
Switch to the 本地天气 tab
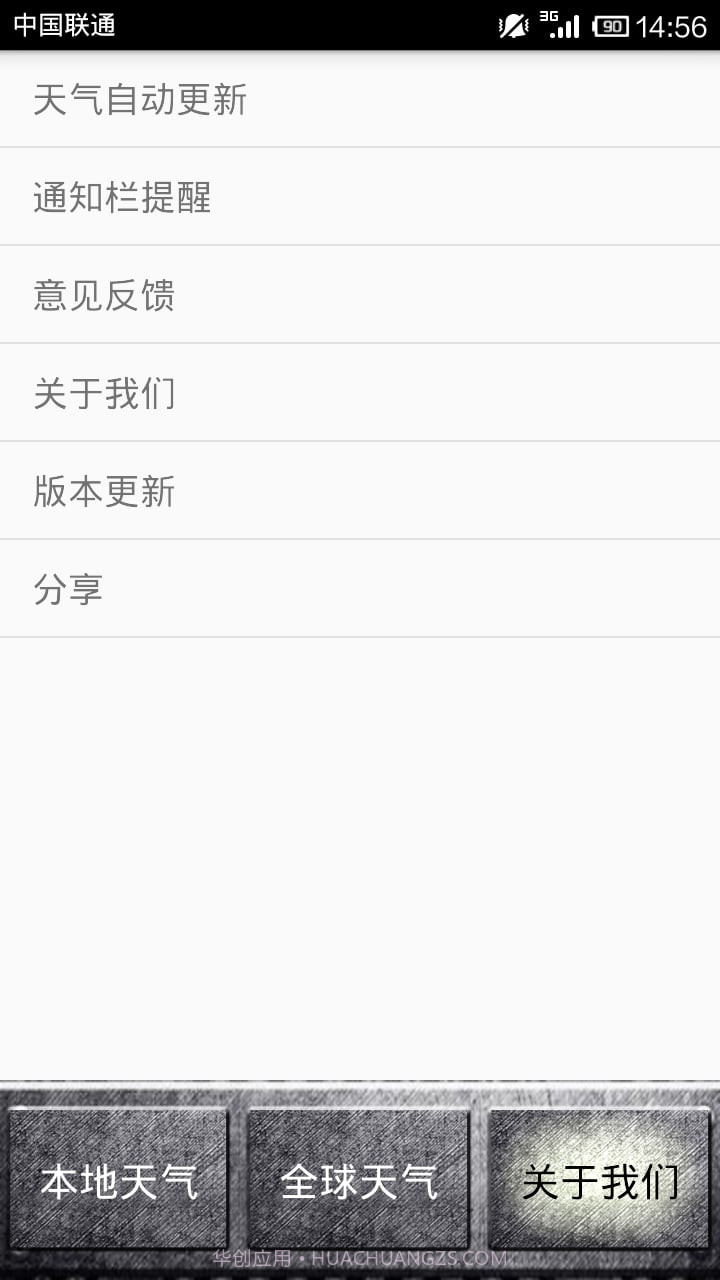(120, 1180)
